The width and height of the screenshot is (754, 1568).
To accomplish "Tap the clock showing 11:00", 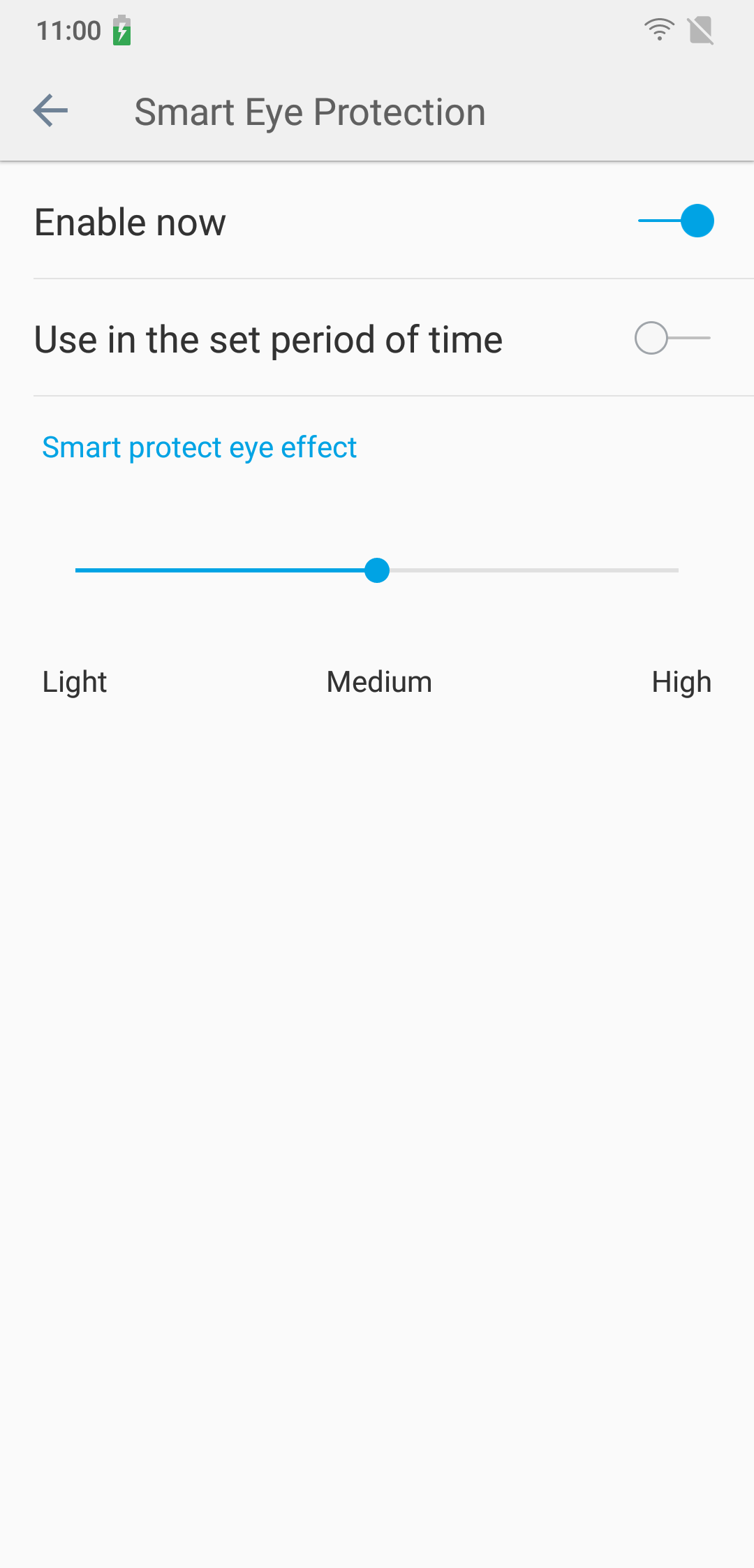I will (x=68, y=29).
